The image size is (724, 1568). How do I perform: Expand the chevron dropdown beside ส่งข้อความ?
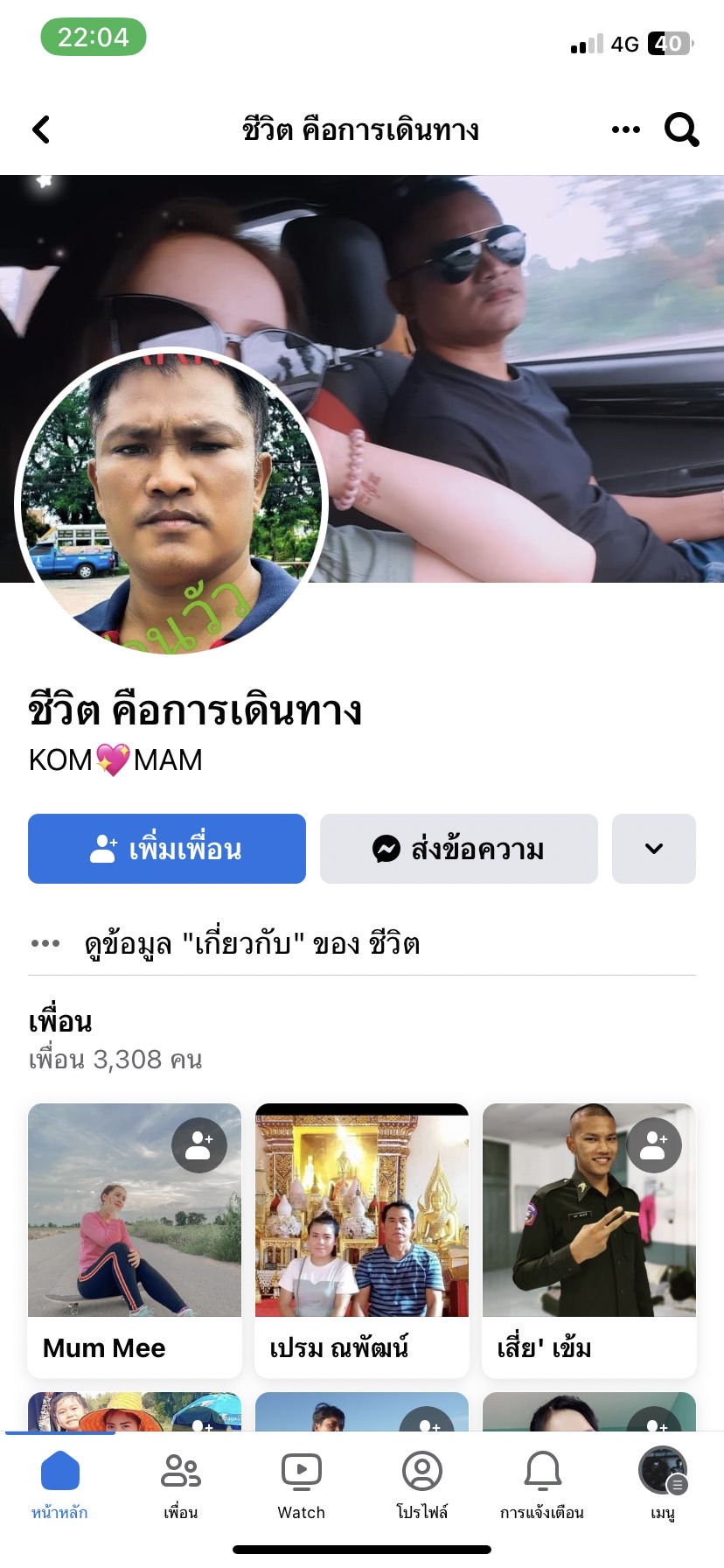tap(653, 849)
